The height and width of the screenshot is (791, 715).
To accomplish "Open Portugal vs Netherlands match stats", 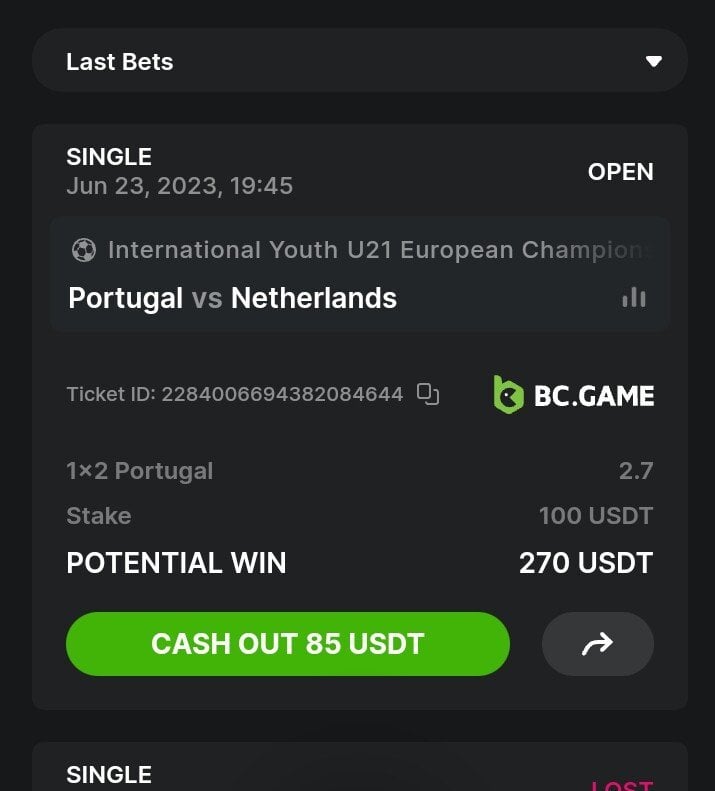I will click(634, 298).
